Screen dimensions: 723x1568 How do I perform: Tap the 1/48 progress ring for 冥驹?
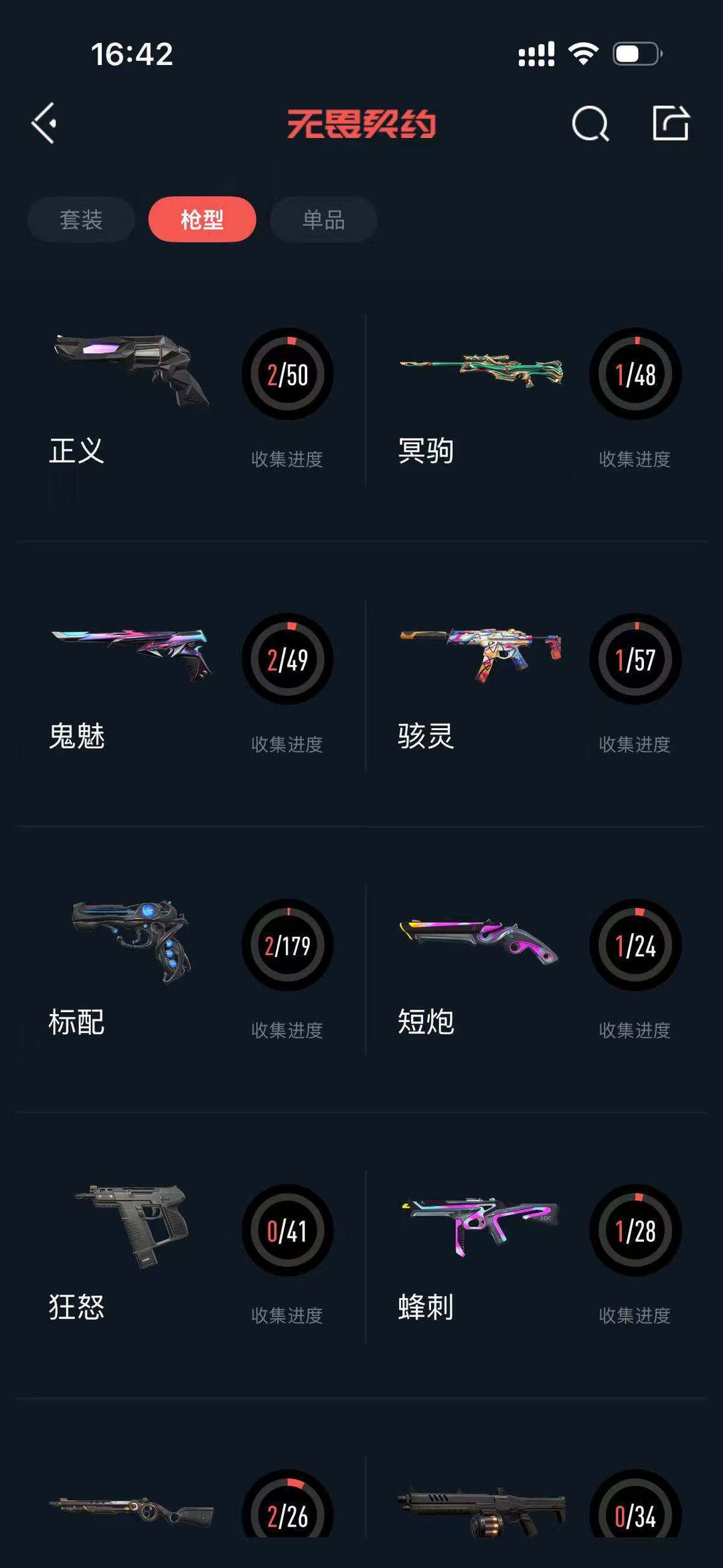point(635,375)
